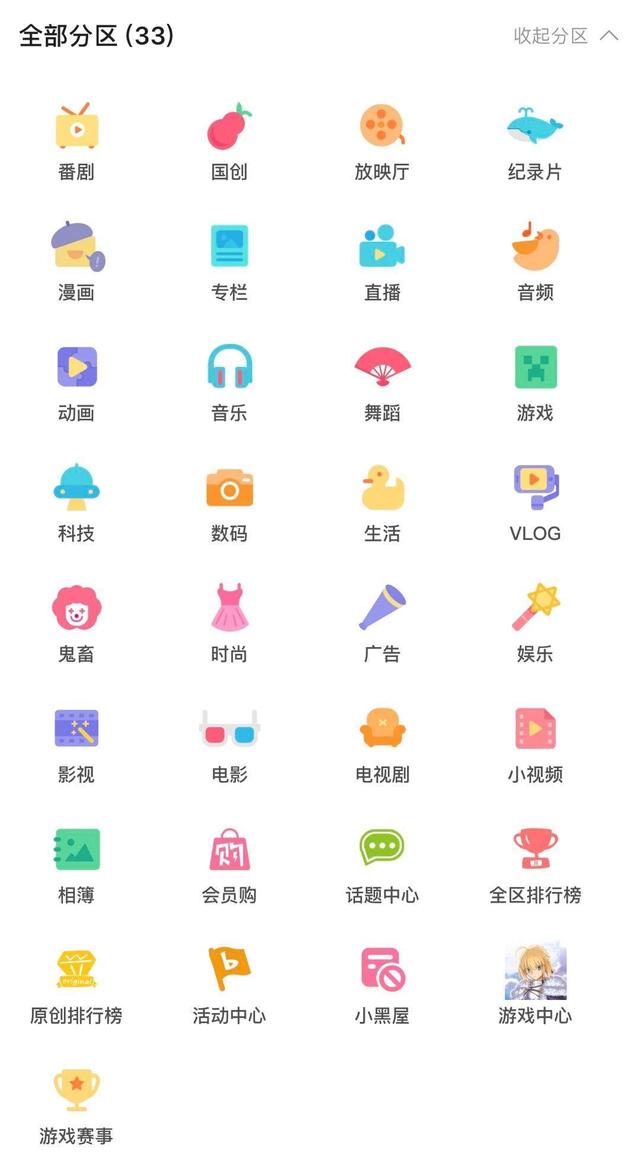This screenshot has width=640, height=1170.
Task: Open the VLOG section
Action: [x=535, y=502]
